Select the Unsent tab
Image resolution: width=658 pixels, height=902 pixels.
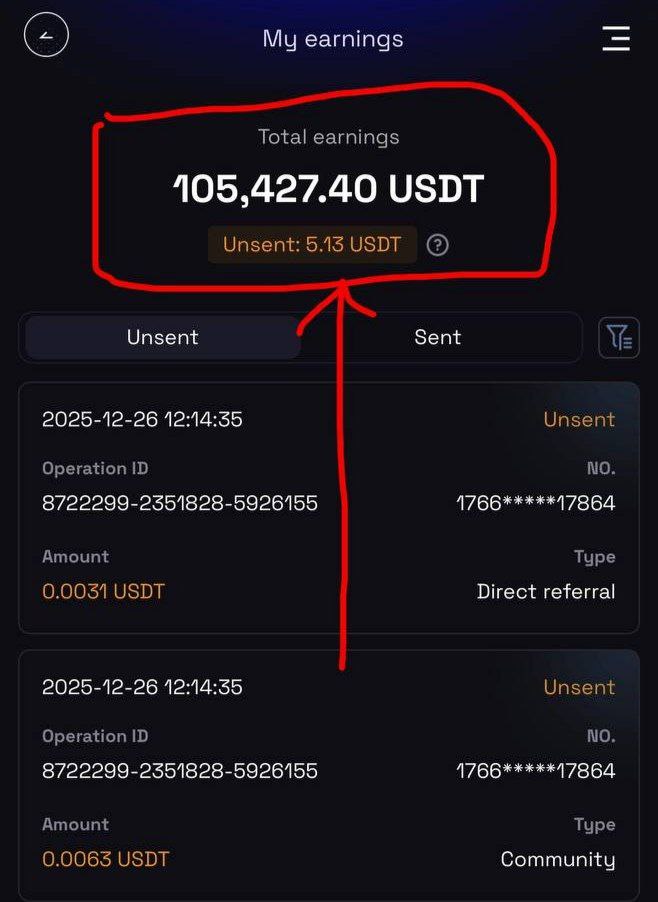click(x=162, y=337)
